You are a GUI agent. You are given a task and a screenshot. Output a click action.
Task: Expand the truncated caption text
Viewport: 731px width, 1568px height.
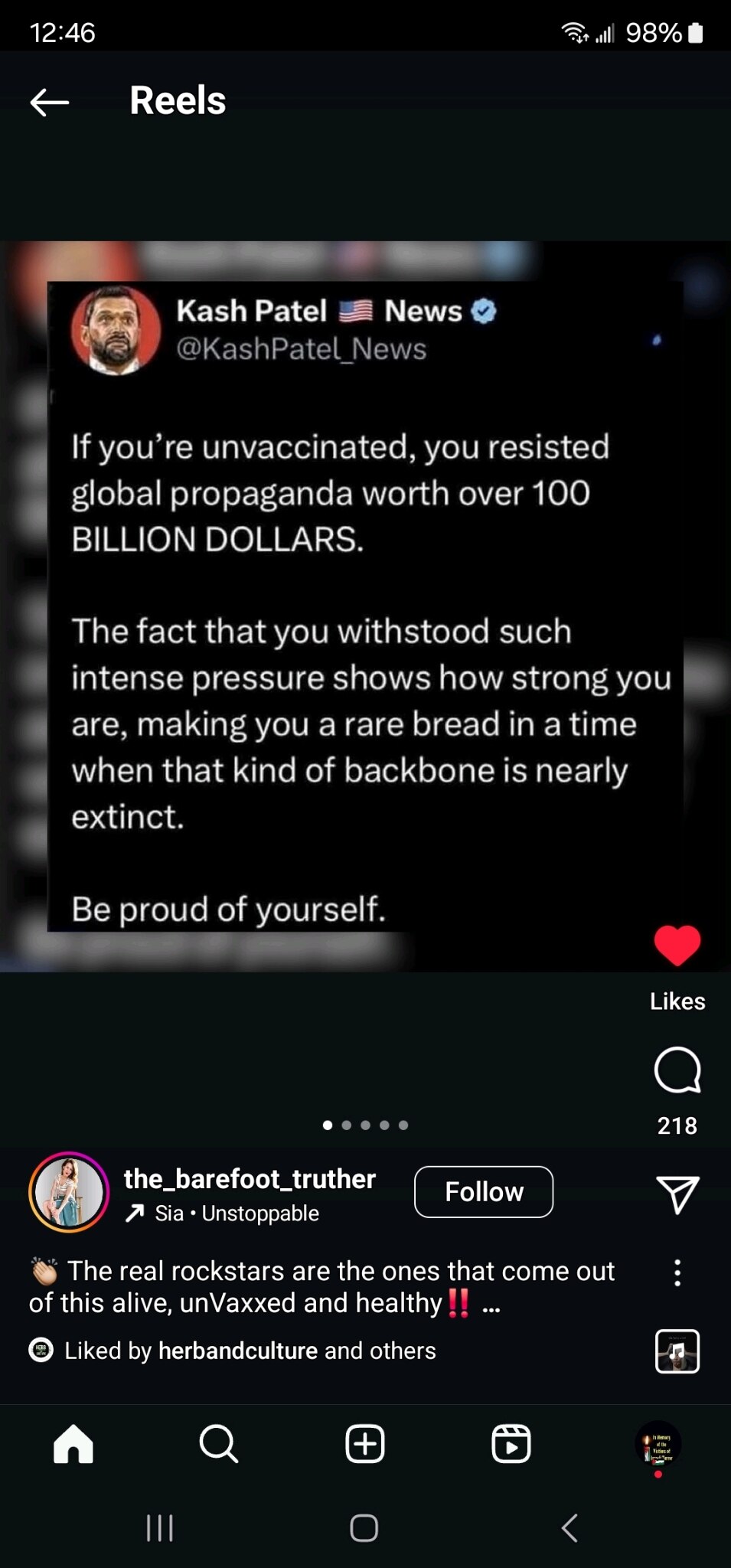[x=491, y=1304]
